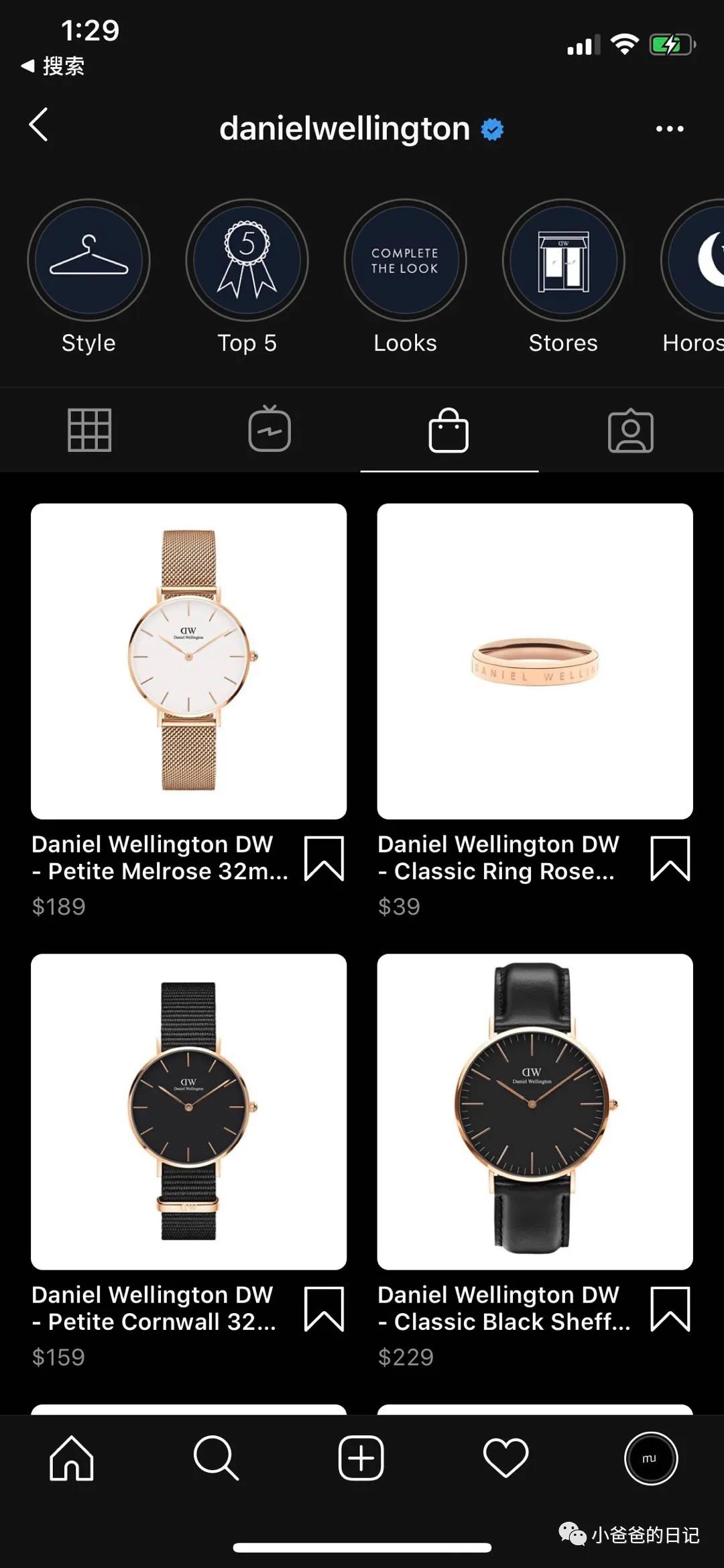Image resolution: width=724 pixels, height=1568 pixels.
Task: Open the three-dot overflow menu
Action: (669, 129)
